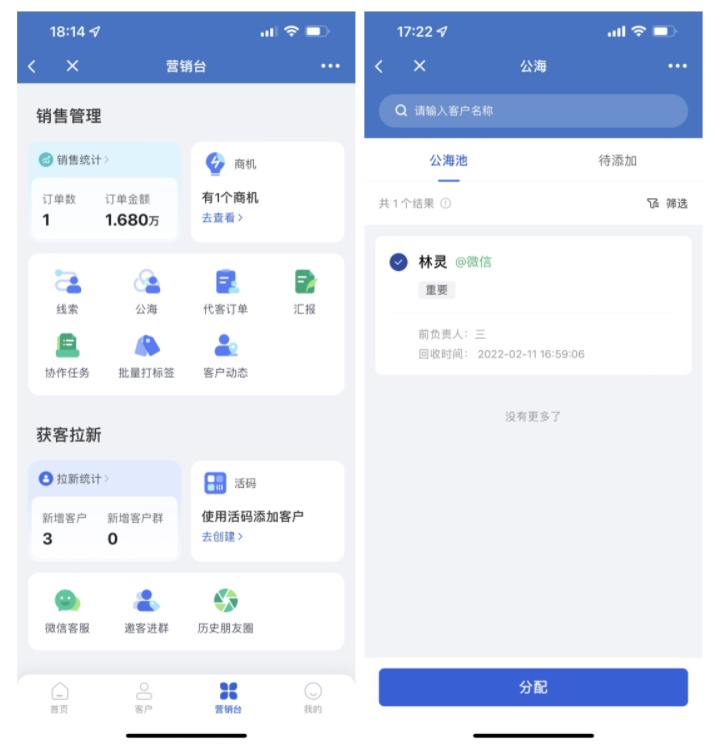718x752 pixels.
Task: Tap the 分配 assign button
Action: click(533, 687)
